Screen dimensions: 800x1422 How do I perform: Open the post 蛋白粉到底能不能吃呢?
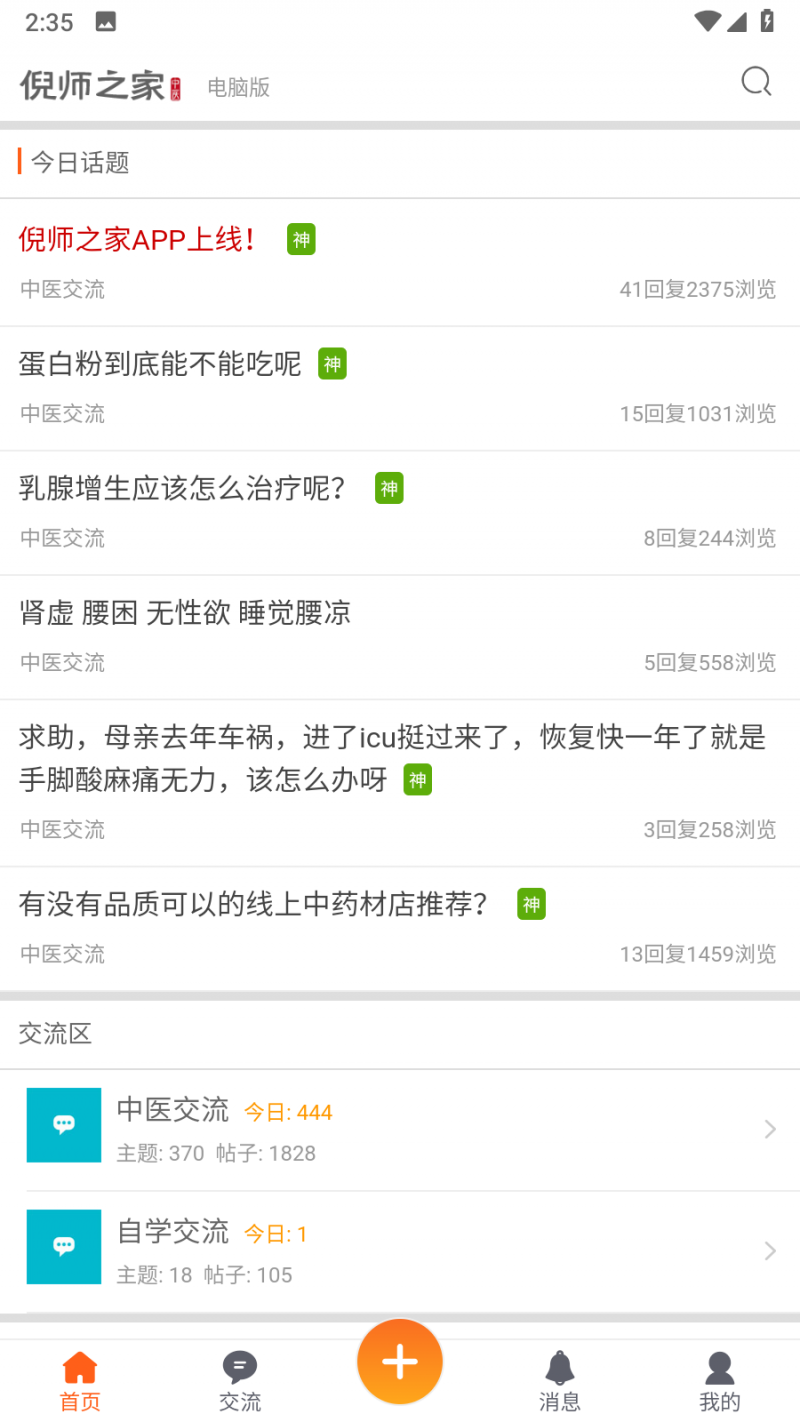click(x=160, y=364)
